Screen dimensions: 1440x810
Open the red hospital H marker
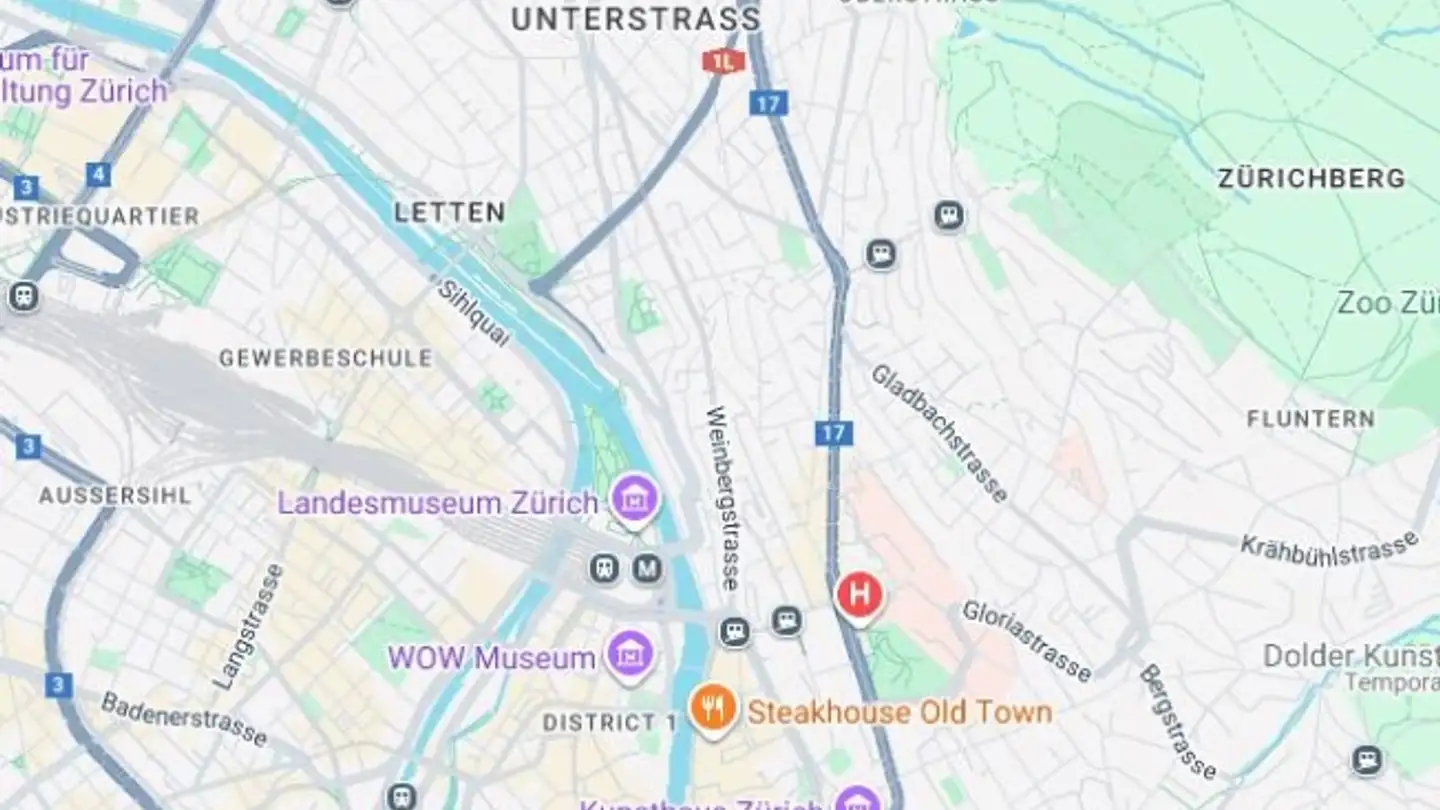[859, 595]
